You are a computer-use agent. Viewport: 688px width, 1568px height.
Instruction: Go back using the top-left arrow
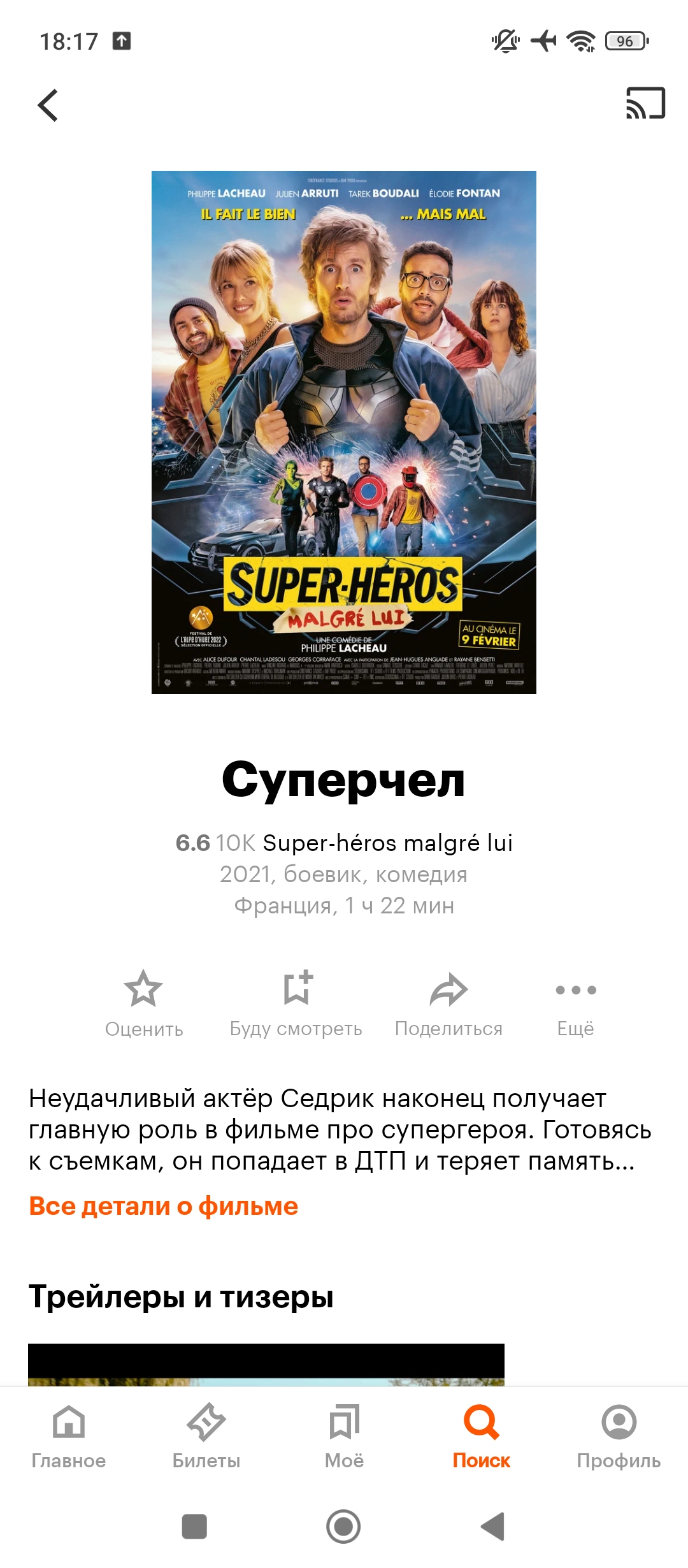48,105
